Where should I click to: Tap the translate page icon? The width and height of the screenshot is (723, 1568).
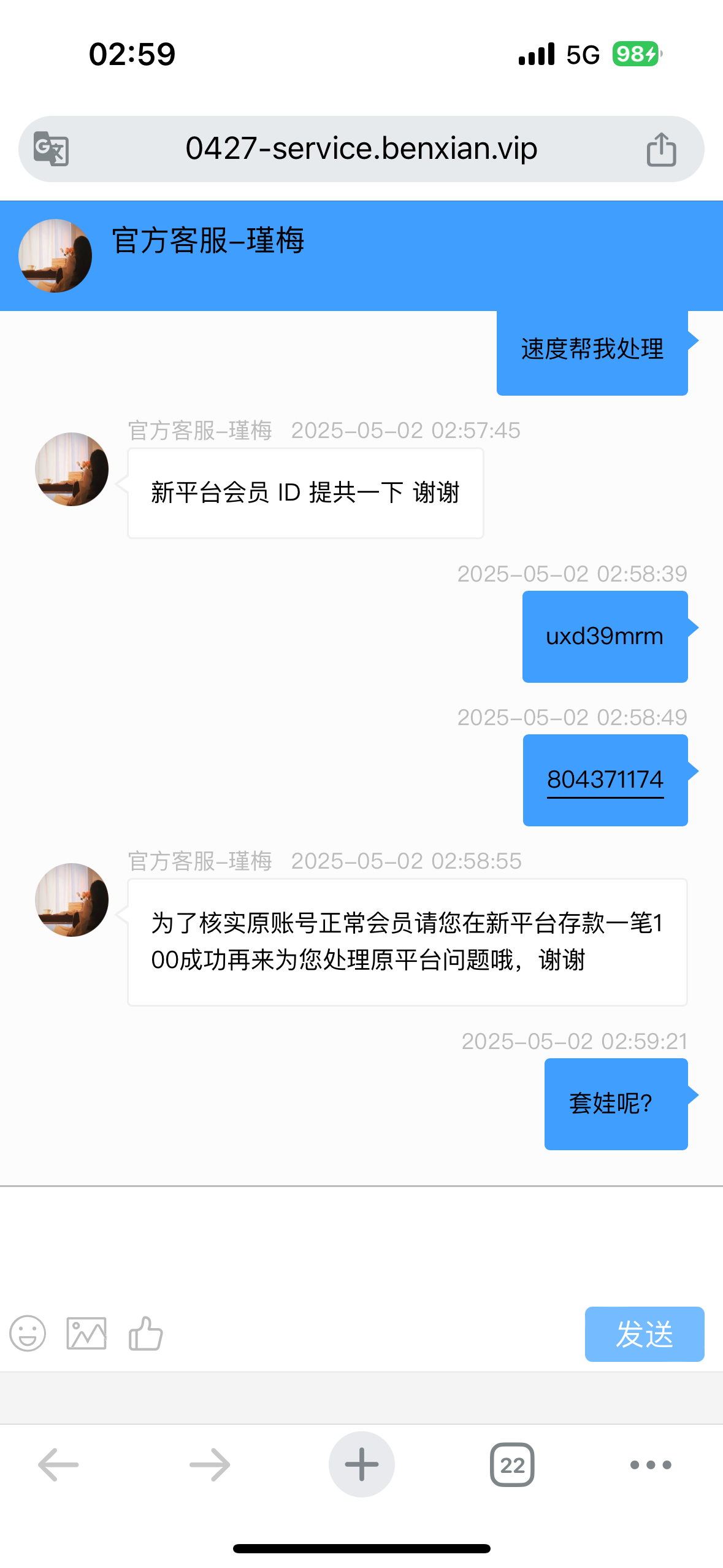[51, 149]
